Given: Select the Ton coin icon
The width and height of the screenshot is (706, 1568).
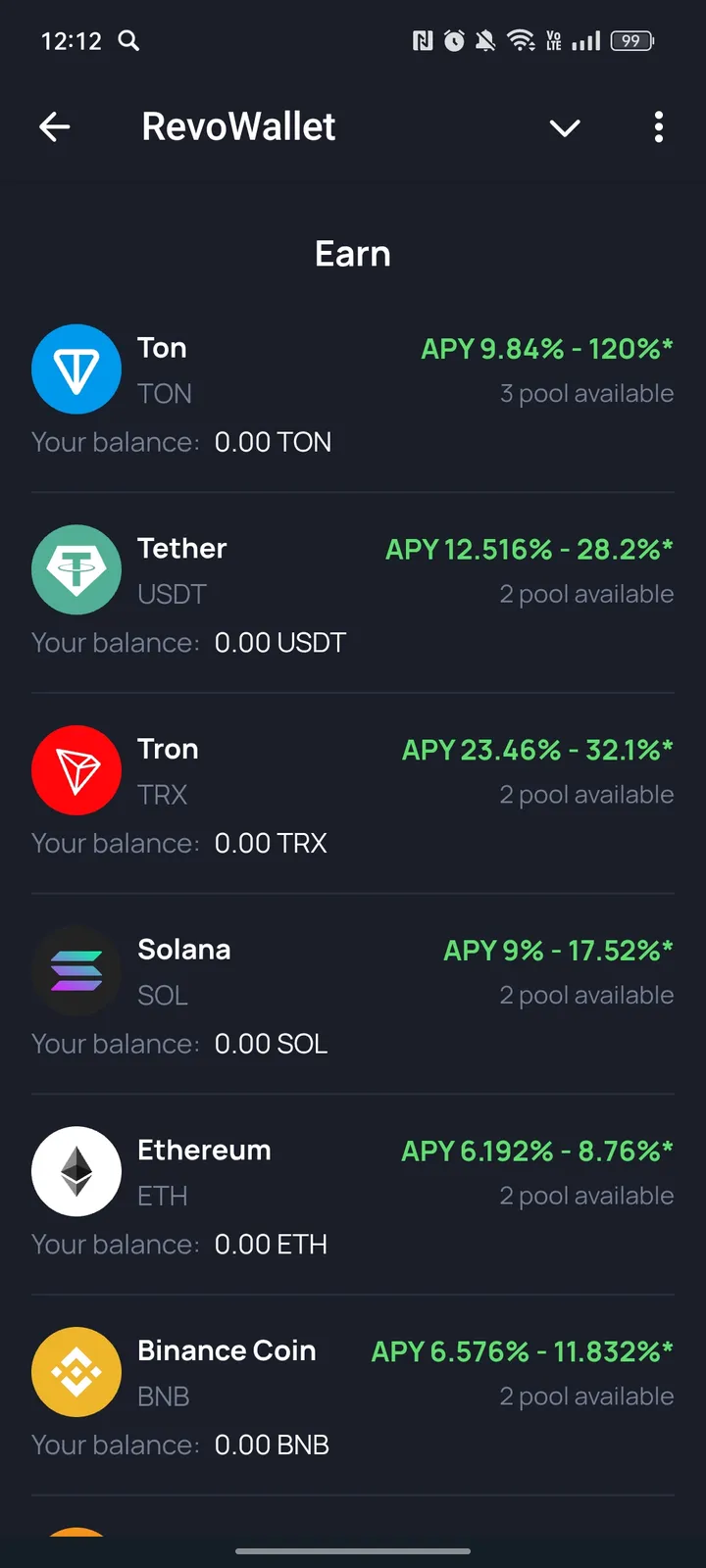Looking at the screenshot, I should pos(76,369).
